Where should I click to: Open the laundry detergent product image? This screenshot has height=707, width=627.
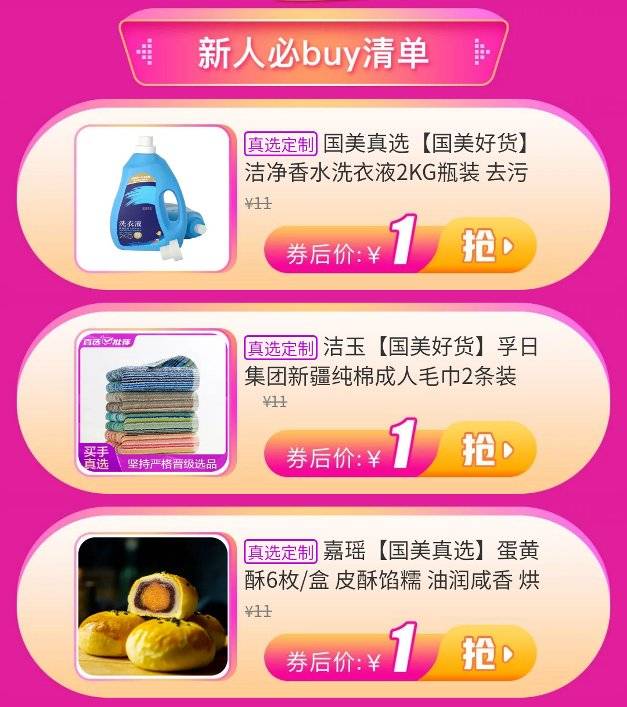pos(153,198)
